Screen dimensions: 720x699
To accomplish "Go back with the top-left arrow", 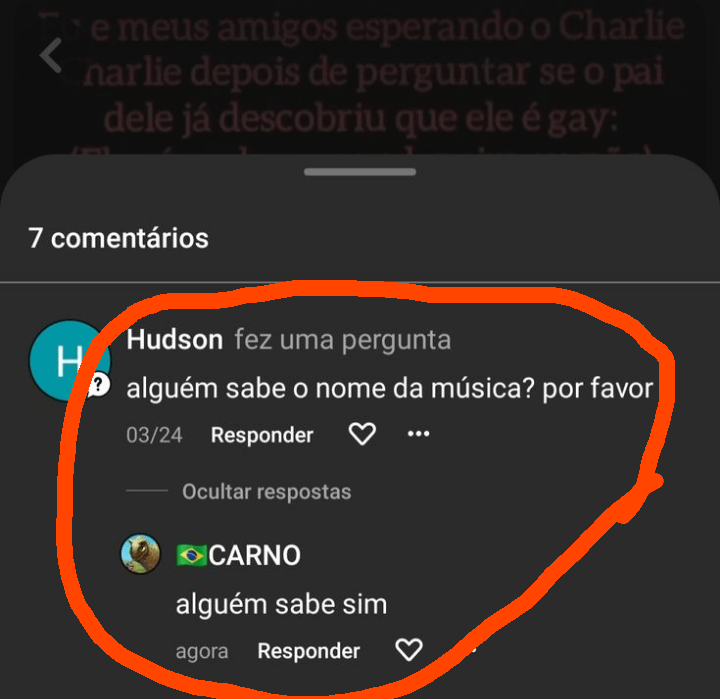I will coord(50,55).
